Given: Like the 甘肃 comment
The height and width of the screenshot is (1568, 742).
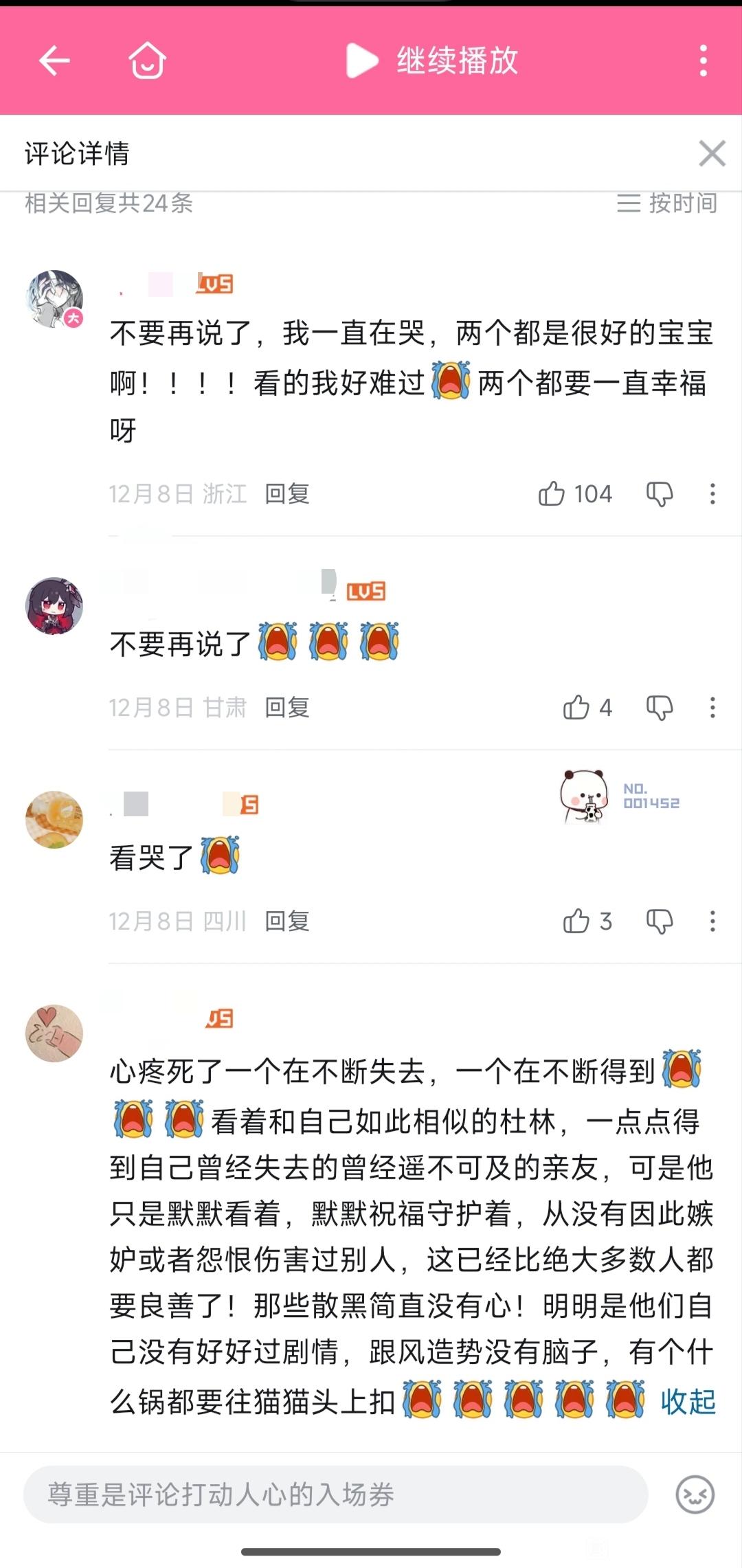Looking at the screenshot, I should [576, 707].
